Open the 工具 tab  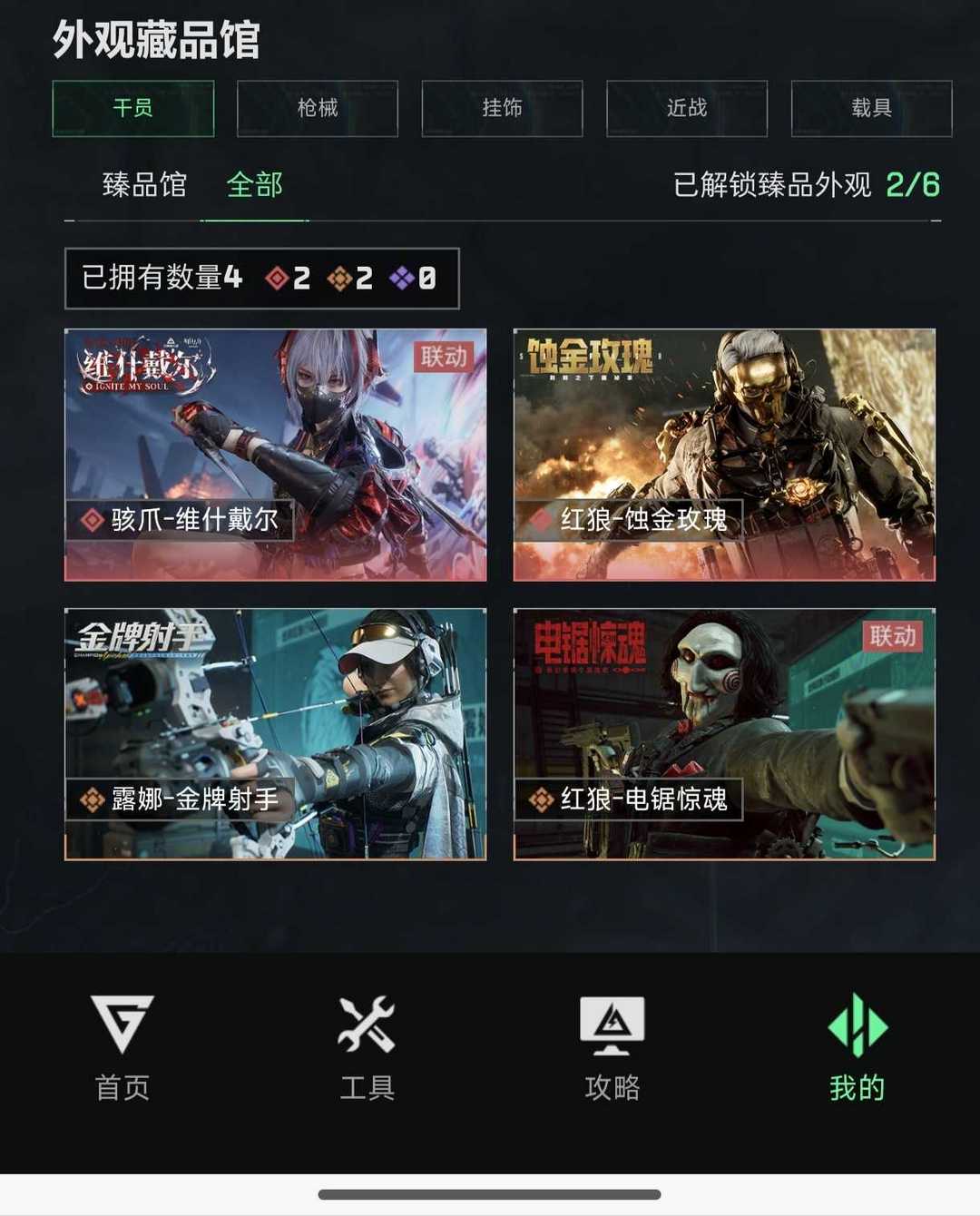click(x=367, y=1048)
